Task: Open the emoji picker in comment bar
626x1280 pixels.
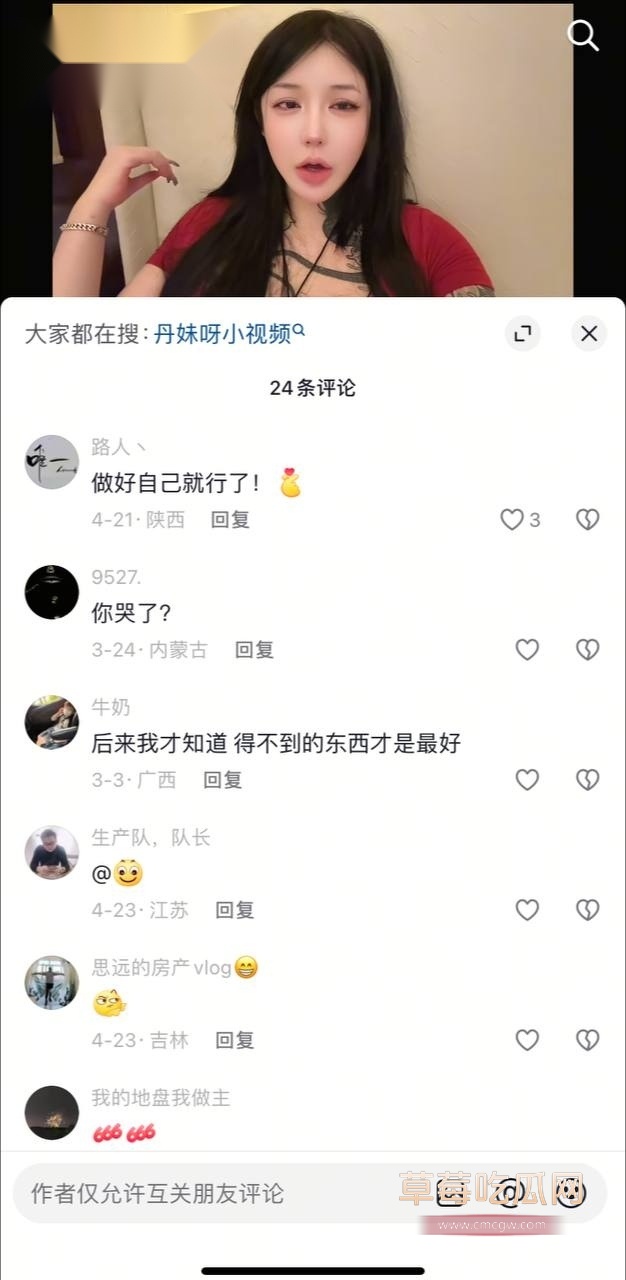Action: (569, 1193)
